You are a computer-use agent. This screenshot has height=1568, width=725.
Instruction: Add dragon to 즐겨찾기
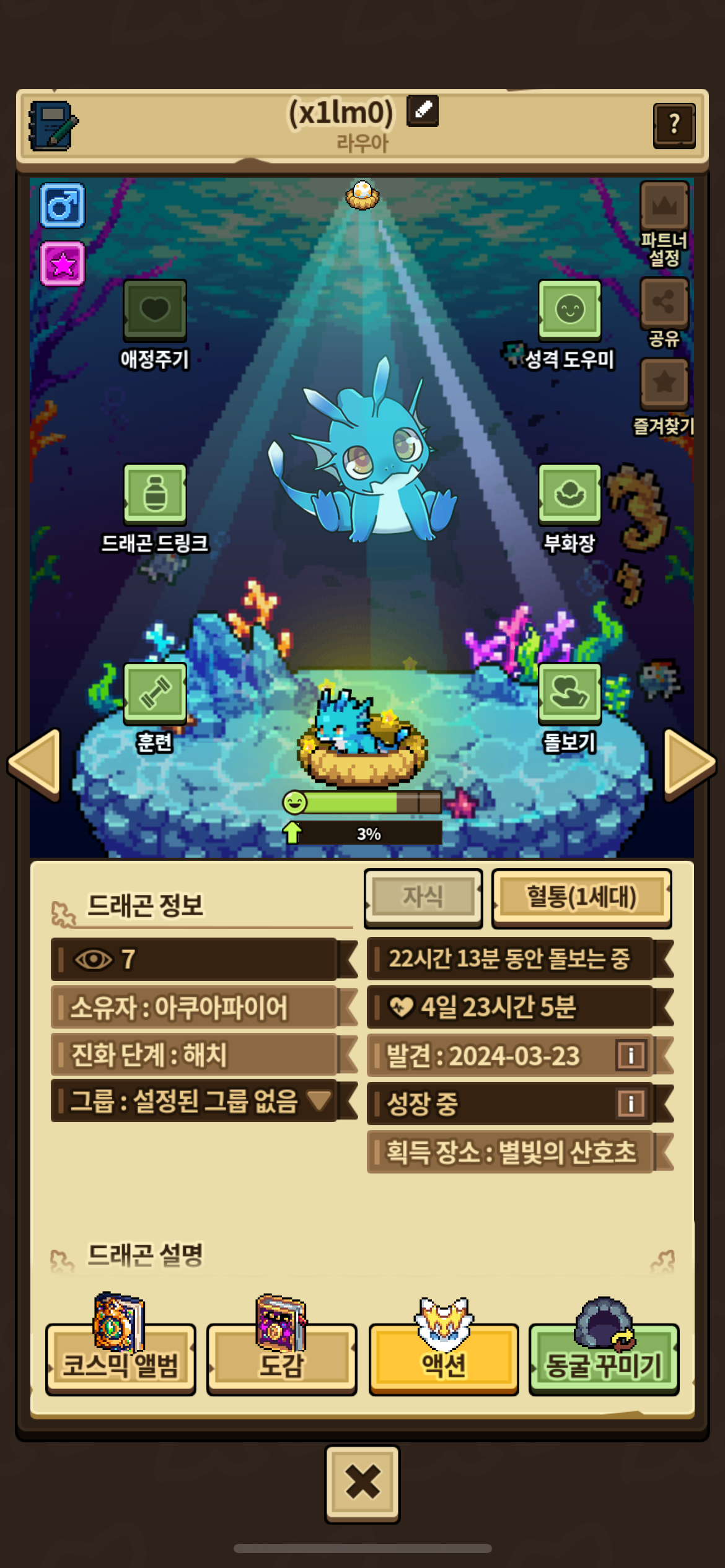[x=664, y=384]
